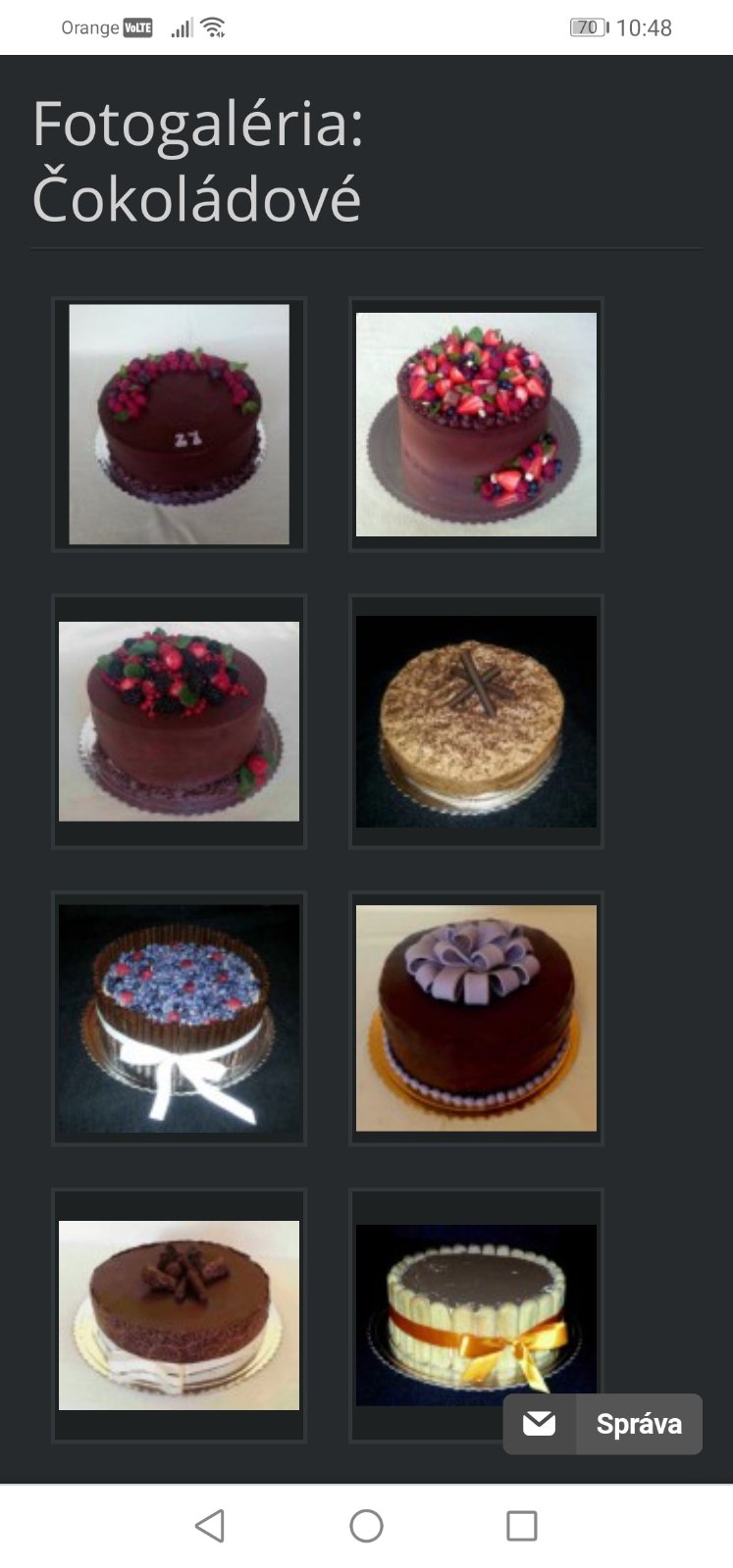
Task: View the chocolate cake with purple bow
Action: (476, 1018)
